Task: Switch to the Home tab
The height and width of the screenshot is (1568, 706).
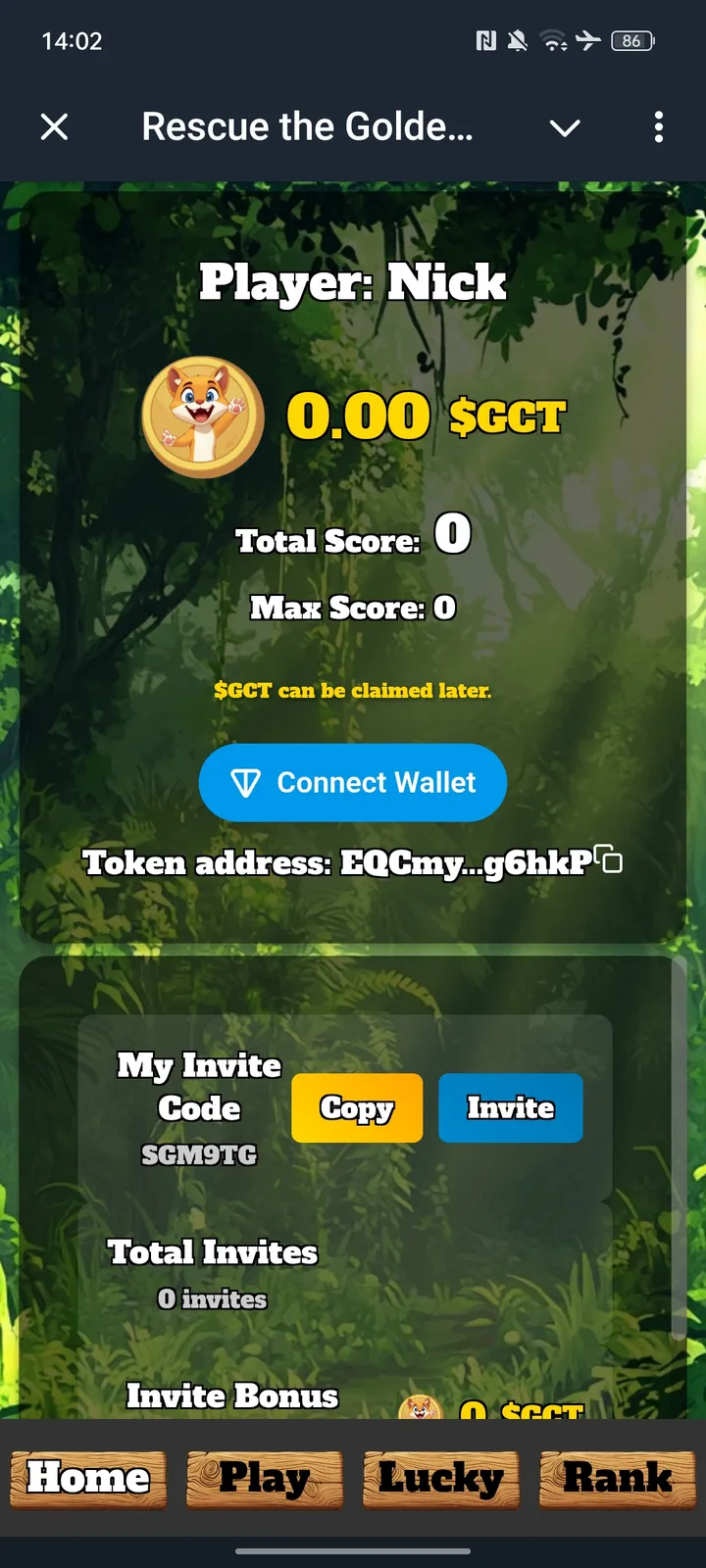Action: [88, 1478]
